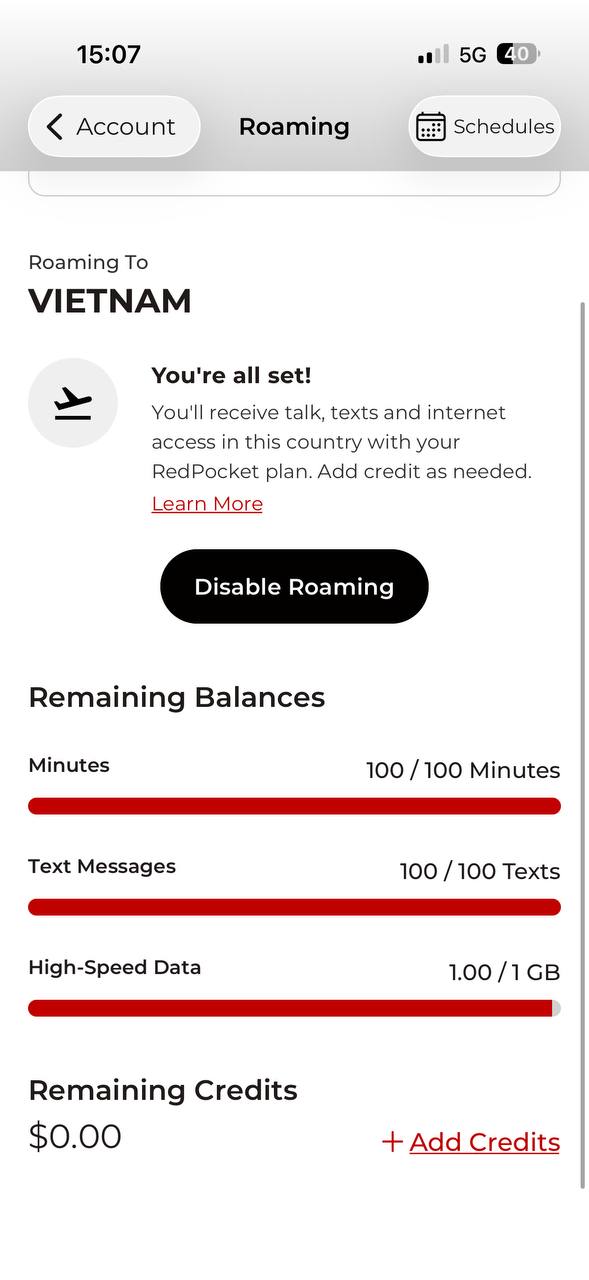The image size is (589, 1280).
Task: Select Add Credits
Action: tap(471, 1142)
